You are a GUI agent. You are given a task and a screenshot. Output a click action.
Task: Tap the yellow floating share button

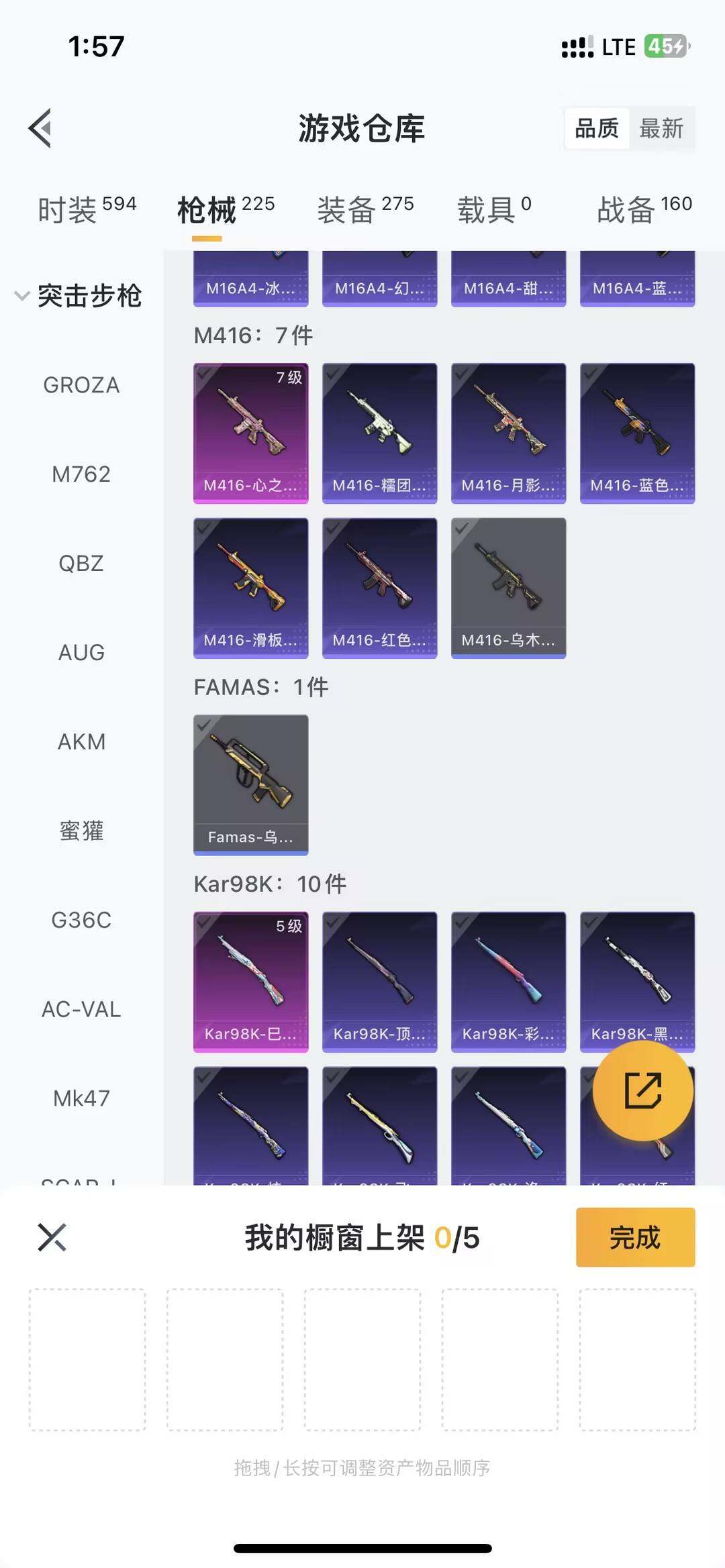(x=642, y=1090)
